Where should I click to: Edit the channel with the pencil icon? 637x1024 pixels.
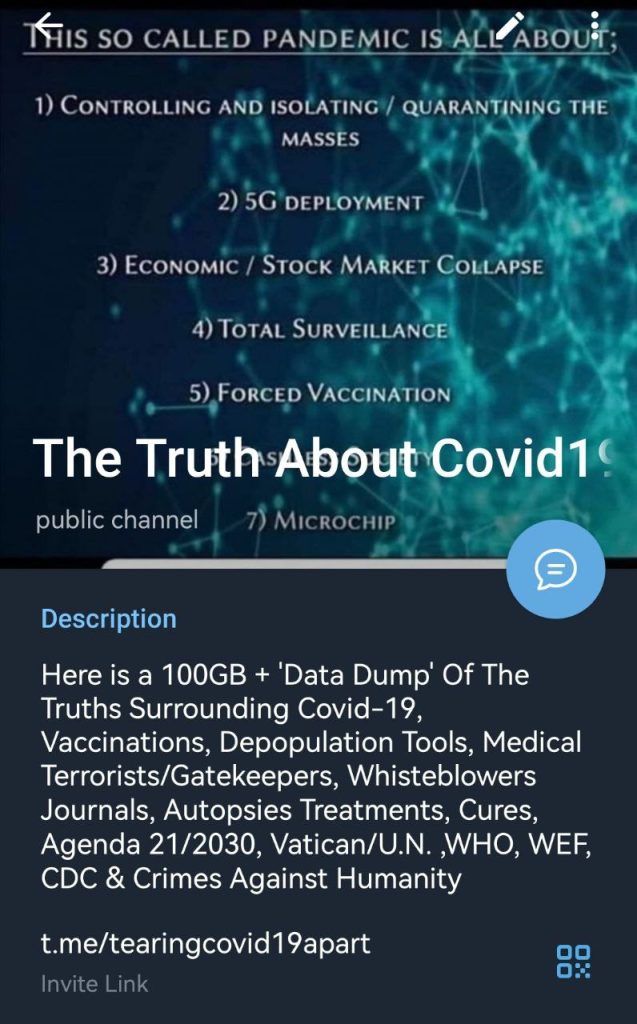(x=511, y=27)
